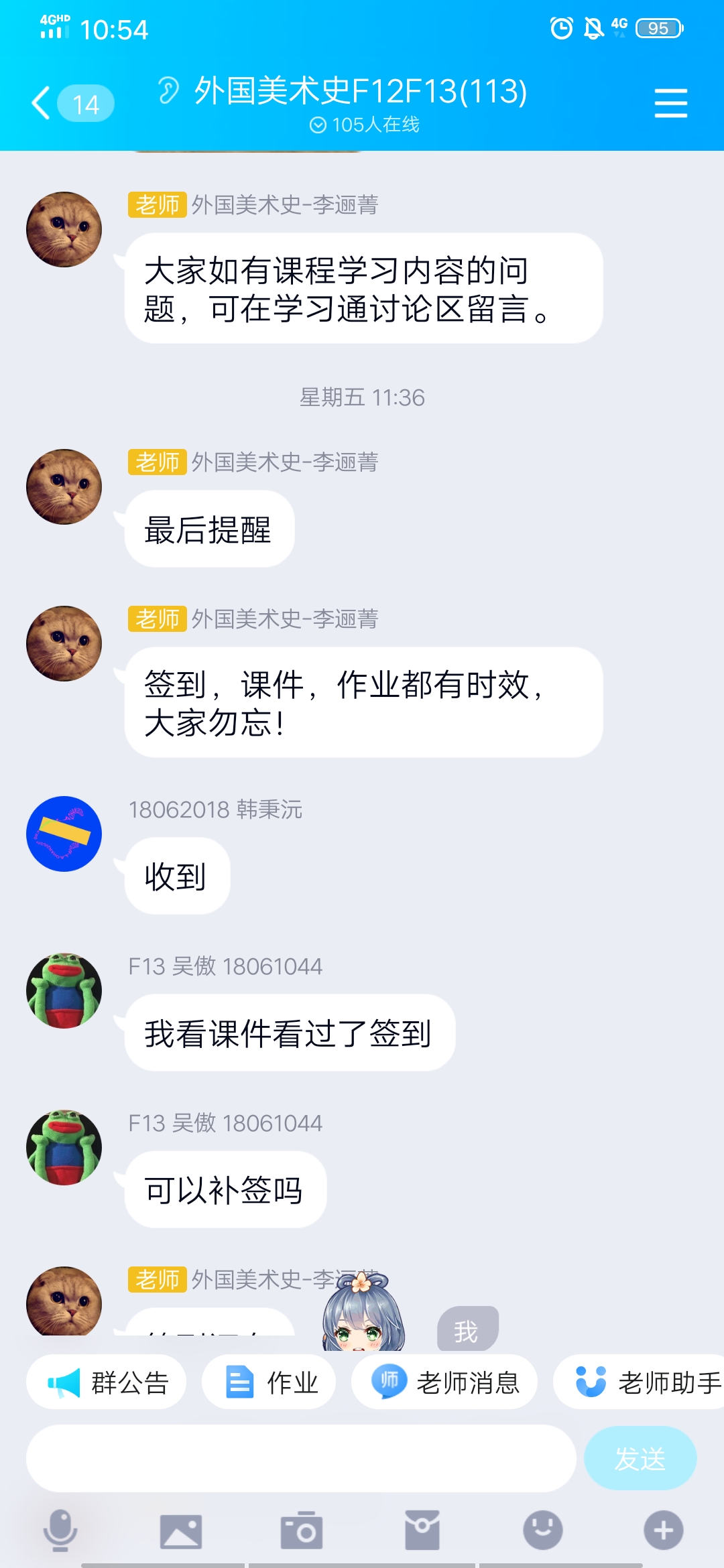Open the photo gallery picker
724x1568 pixels.
pos(181,1530)
